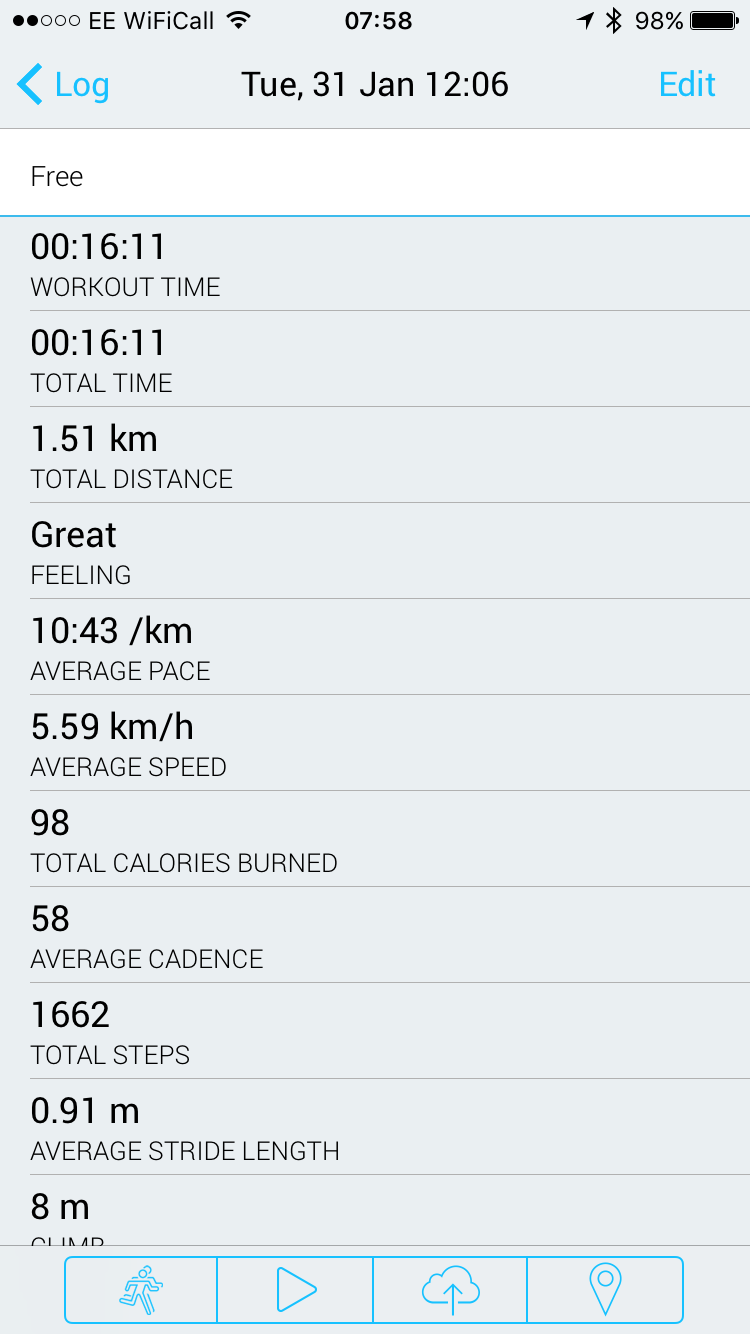The width and height of the screenshot is (750, 1334).
Task: Open the play arrow tab
Action: pos(295,1290)
